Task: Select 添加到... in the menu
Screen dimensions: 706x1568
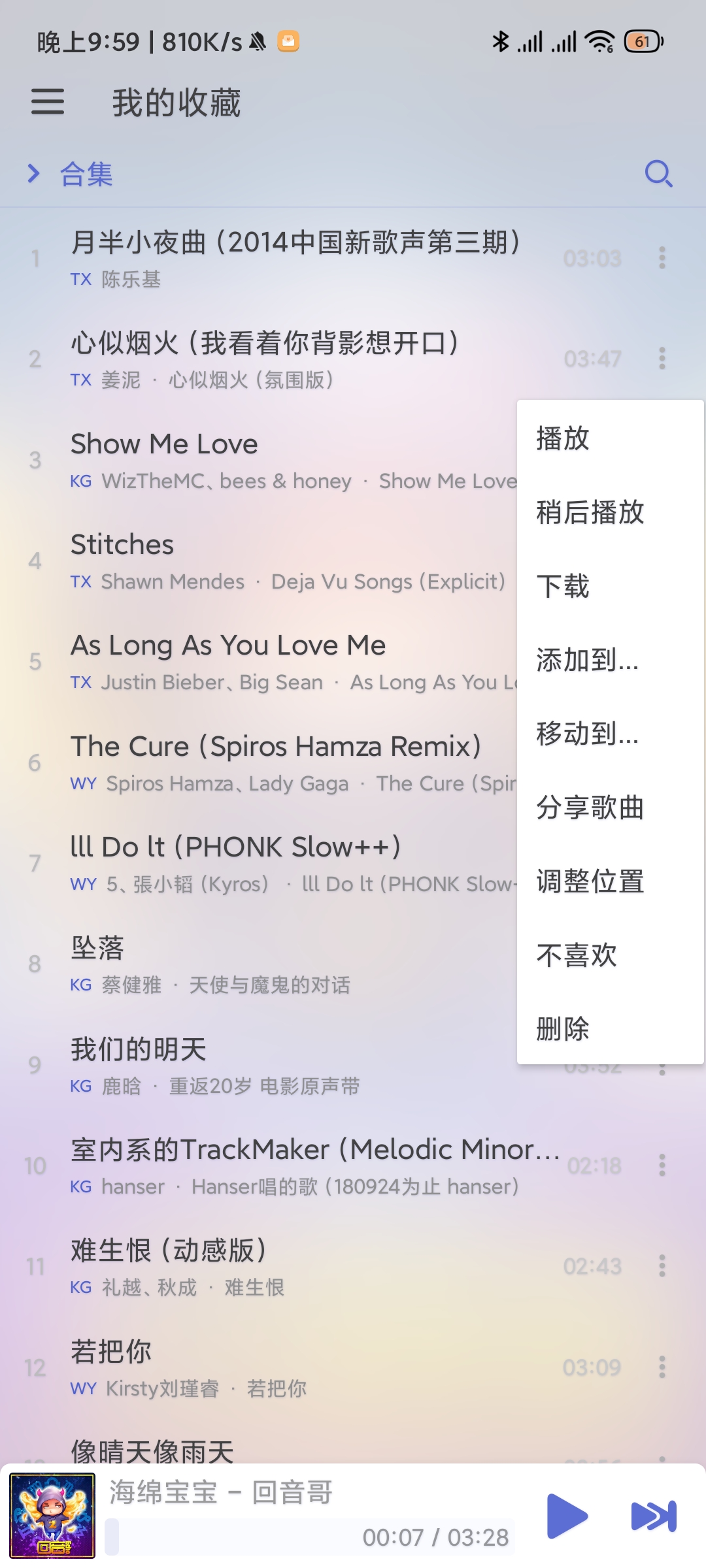Action: [x=611, y=660]
